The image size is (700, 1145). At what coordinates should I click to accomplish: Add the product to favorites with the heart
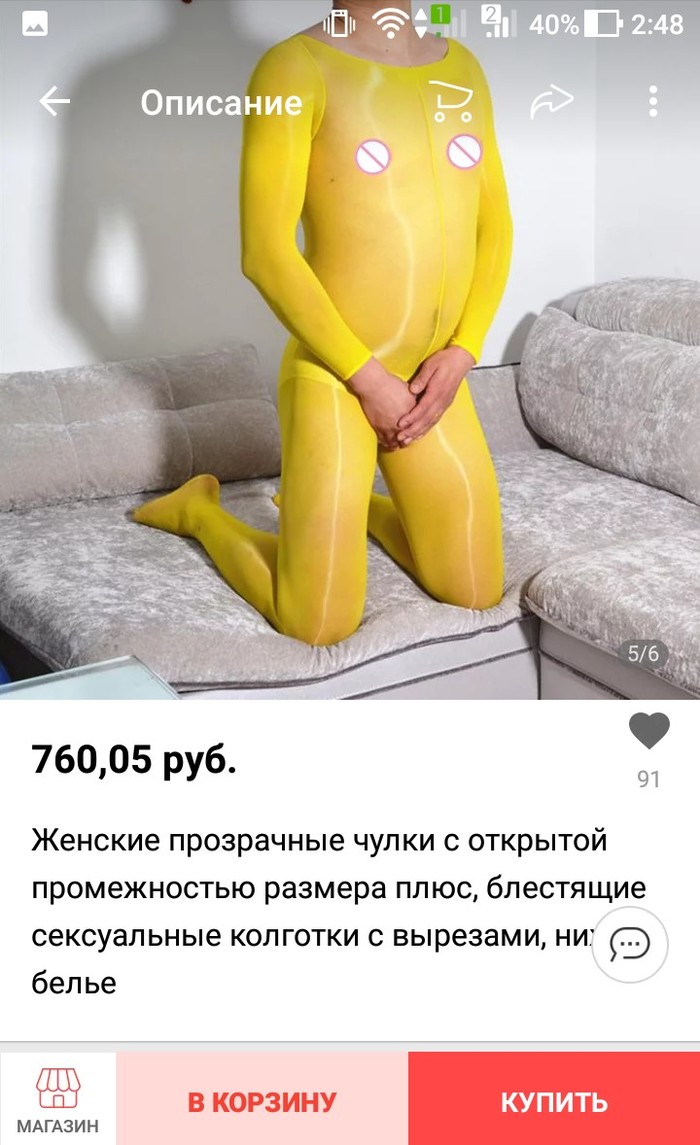pos(649,732)
